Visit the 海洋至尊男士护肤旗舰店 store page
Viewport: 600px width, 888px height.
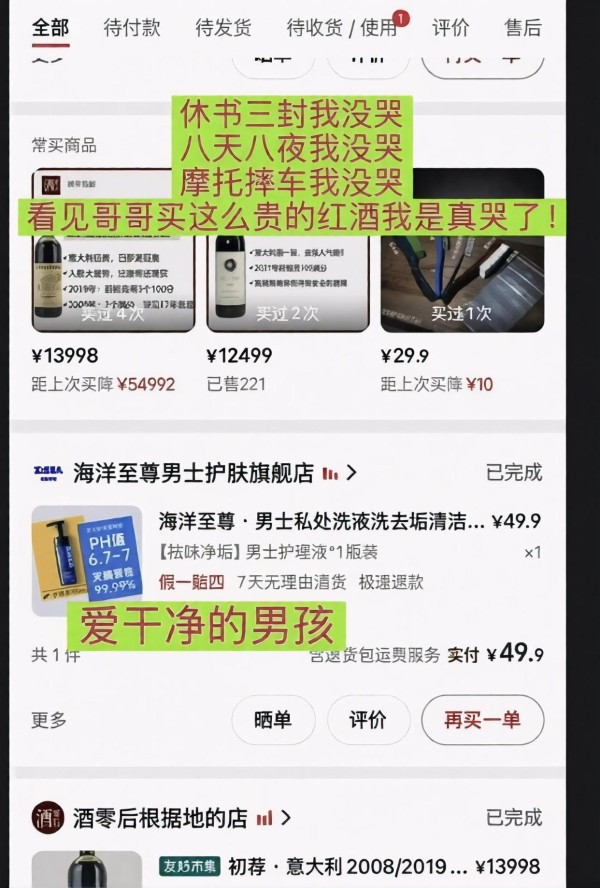pyautogui.click(x=194, y=473)
